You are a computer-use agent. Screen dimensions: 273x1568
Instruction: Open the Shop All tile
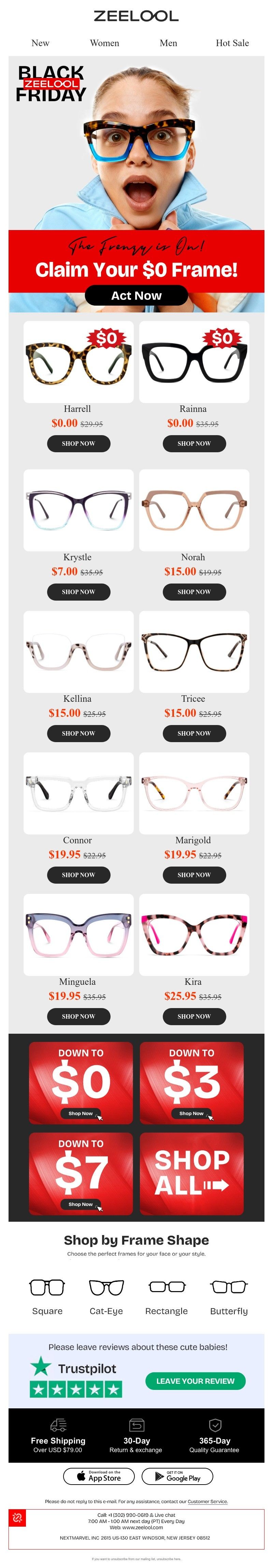click(191, 1174)
